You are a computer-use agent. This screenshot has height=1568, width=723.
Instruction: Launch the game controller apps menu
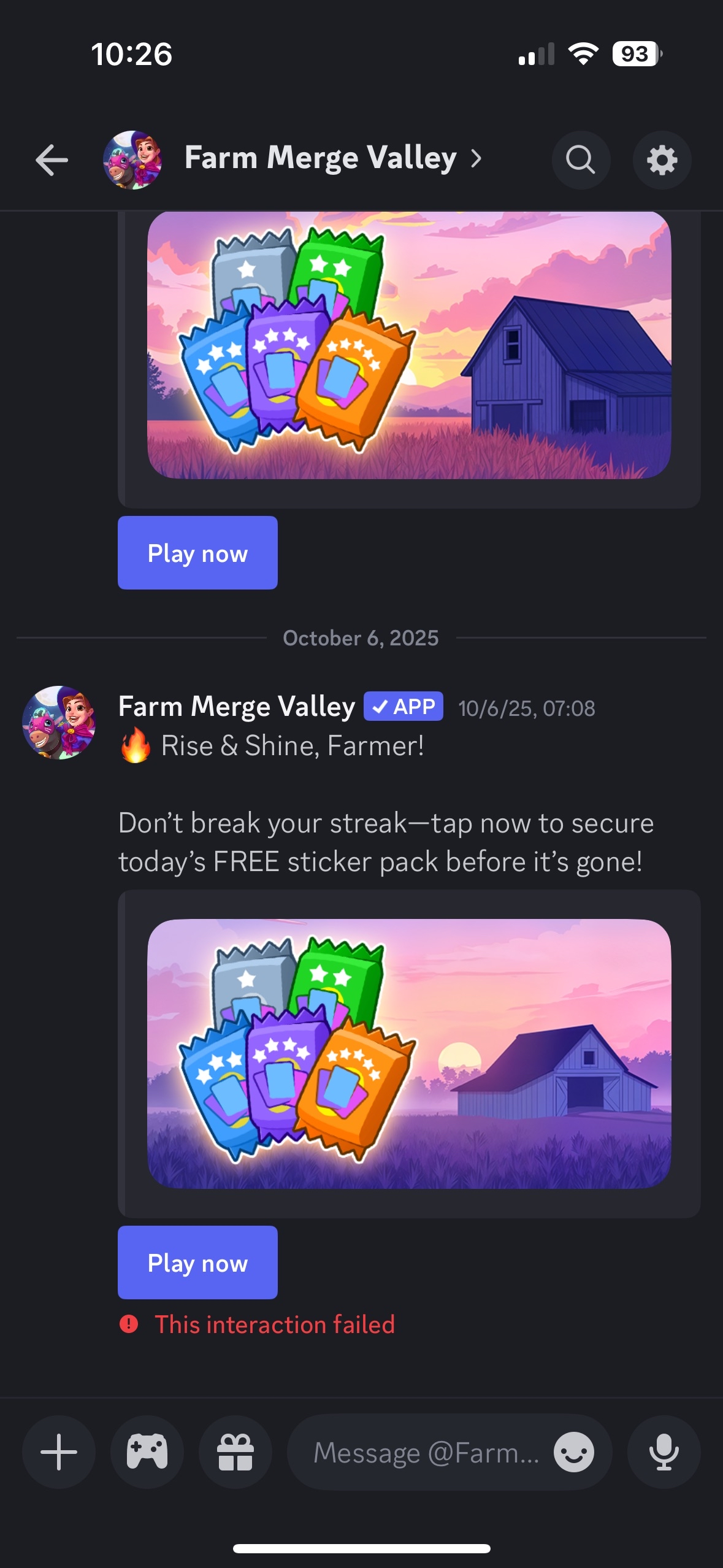147,1452
